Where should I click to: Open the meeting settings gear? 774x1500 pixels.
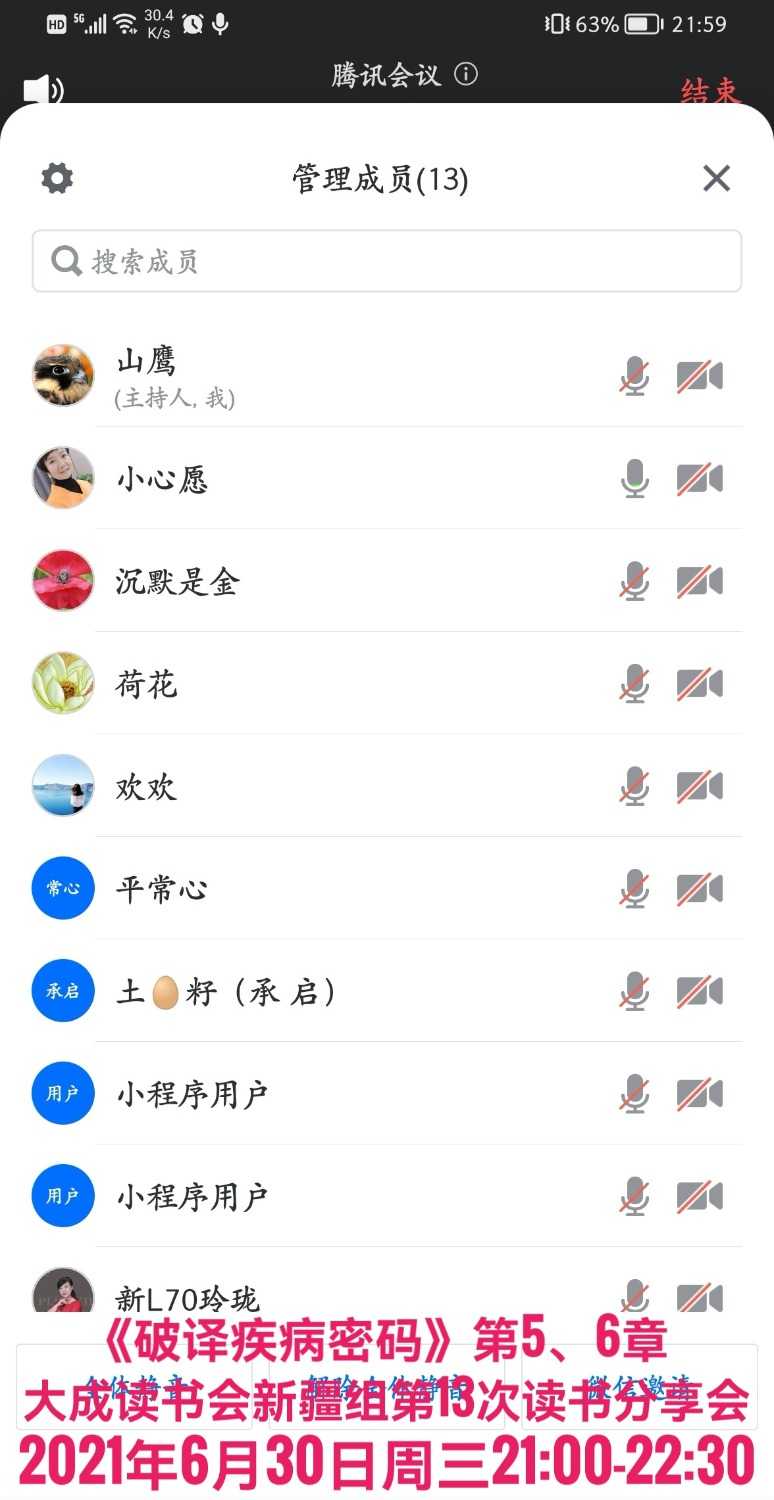click(56, 177)
